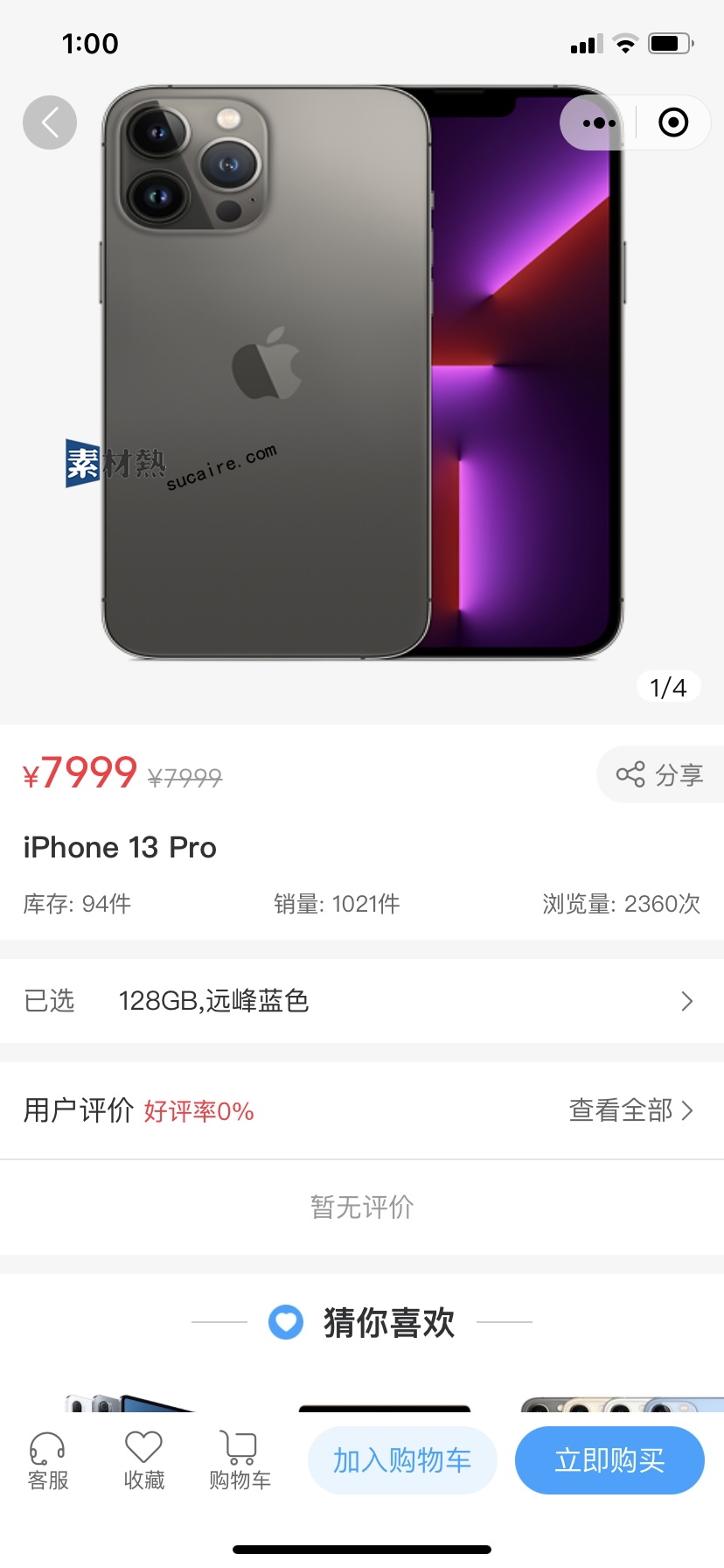Open the mini program three-dot menu
The width and height of the screenshot is (724, 1568).
pos(599,123)
